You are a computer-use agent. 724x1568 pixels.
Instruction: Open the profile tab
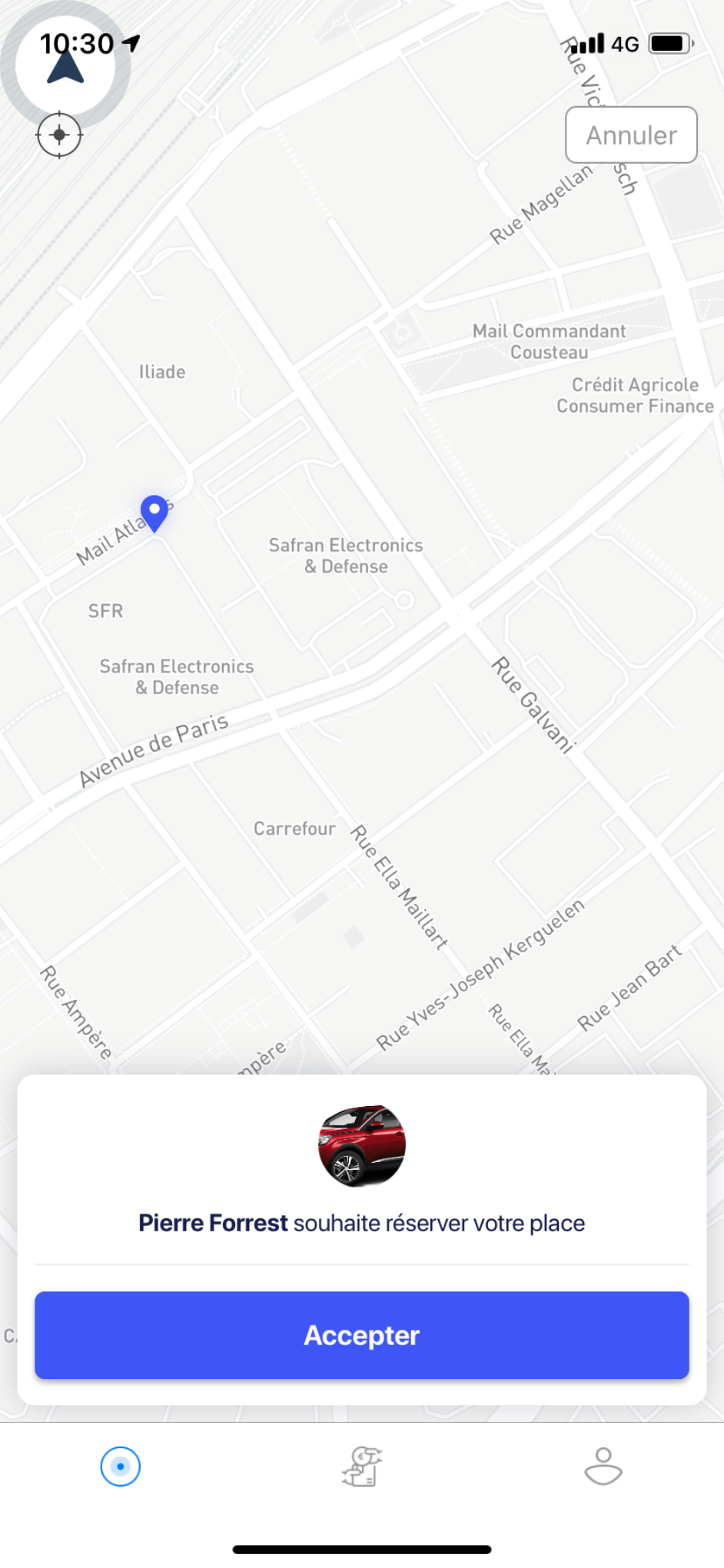coord(603,1466)
